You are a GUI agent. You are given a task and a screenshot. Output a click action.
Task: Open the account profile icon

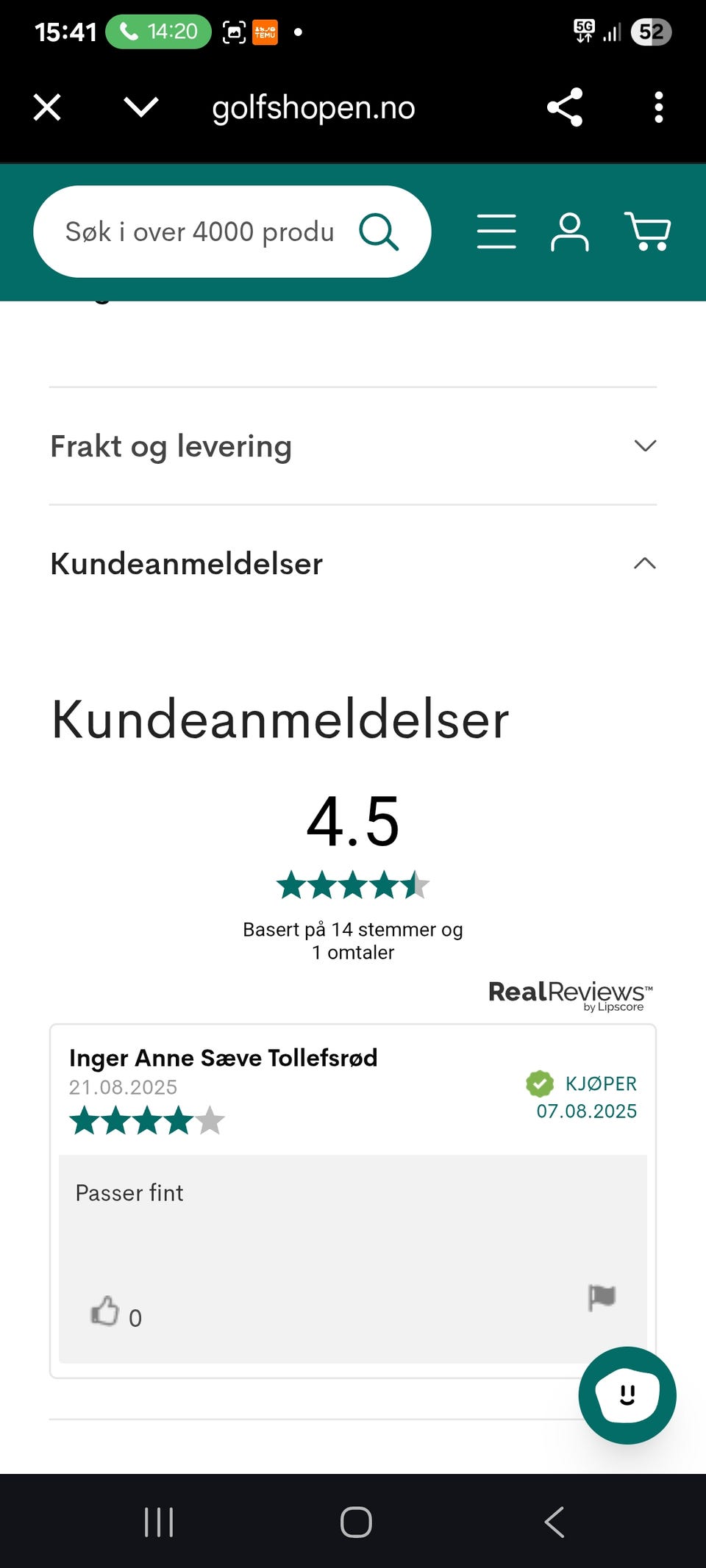(x=570, y=232)
